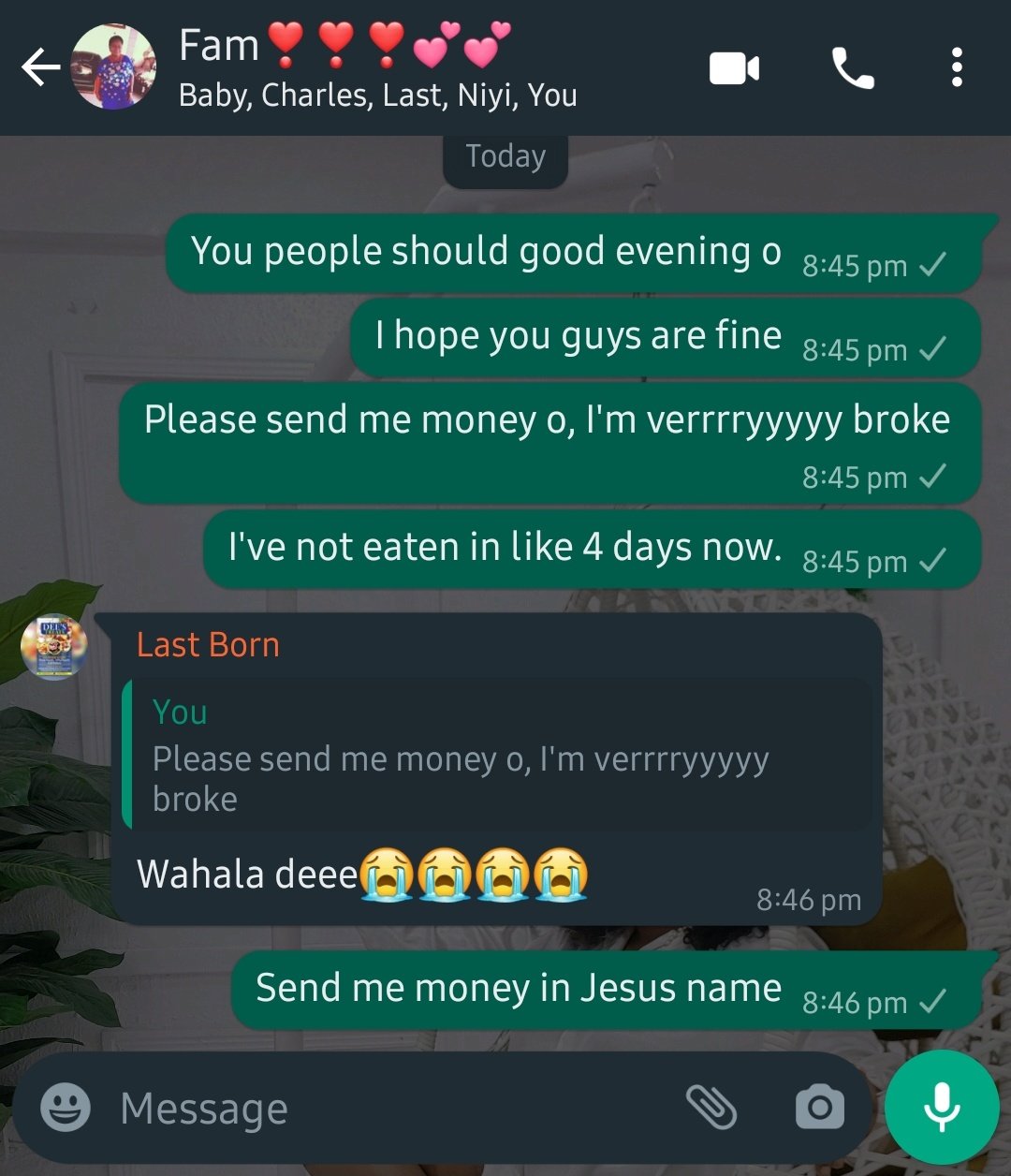Image resolution: width=1011 pixels, height=1176 pixels.
Task: Open the emoji picker
Action: (x=66, y=1109)
